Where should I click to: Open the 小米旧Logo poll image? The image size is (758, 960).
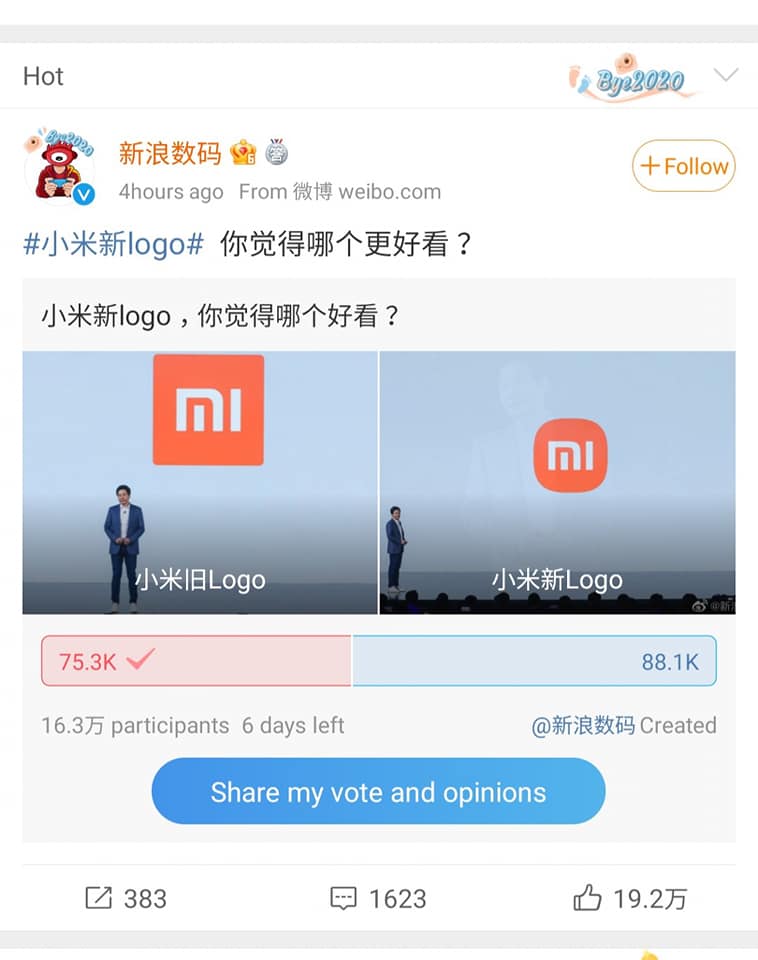click(x=200, y=482)
